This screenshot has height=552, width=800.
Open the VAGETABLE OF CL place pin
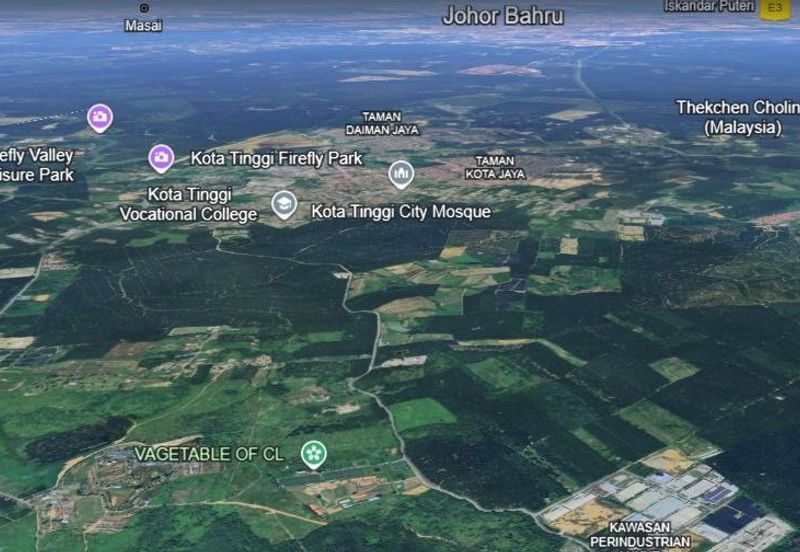tap(314, 454)
